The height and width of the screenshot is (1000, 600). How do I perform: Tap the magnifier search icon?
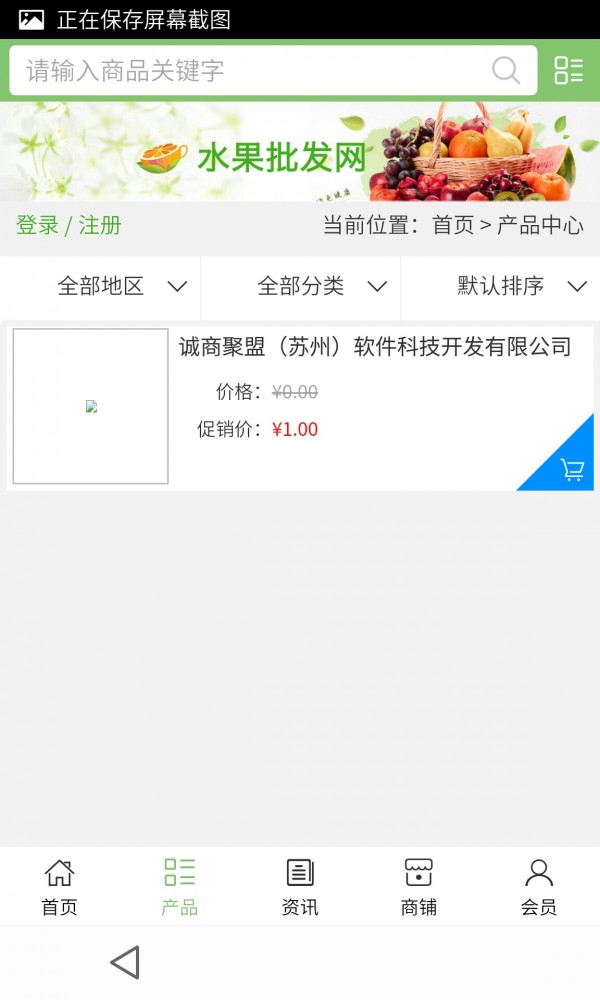[x=506, y=71]
